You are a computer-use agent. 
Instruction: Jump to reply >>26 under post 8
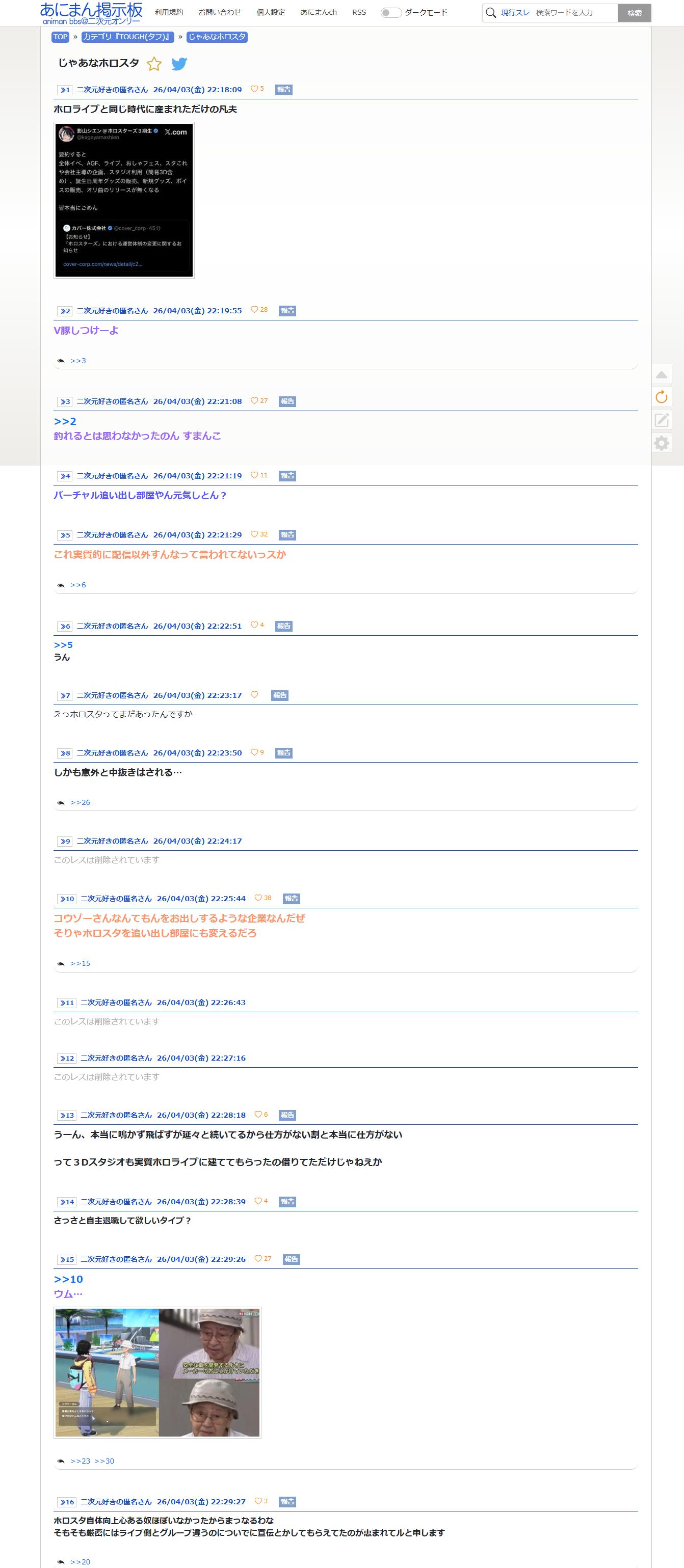point(80,802)
